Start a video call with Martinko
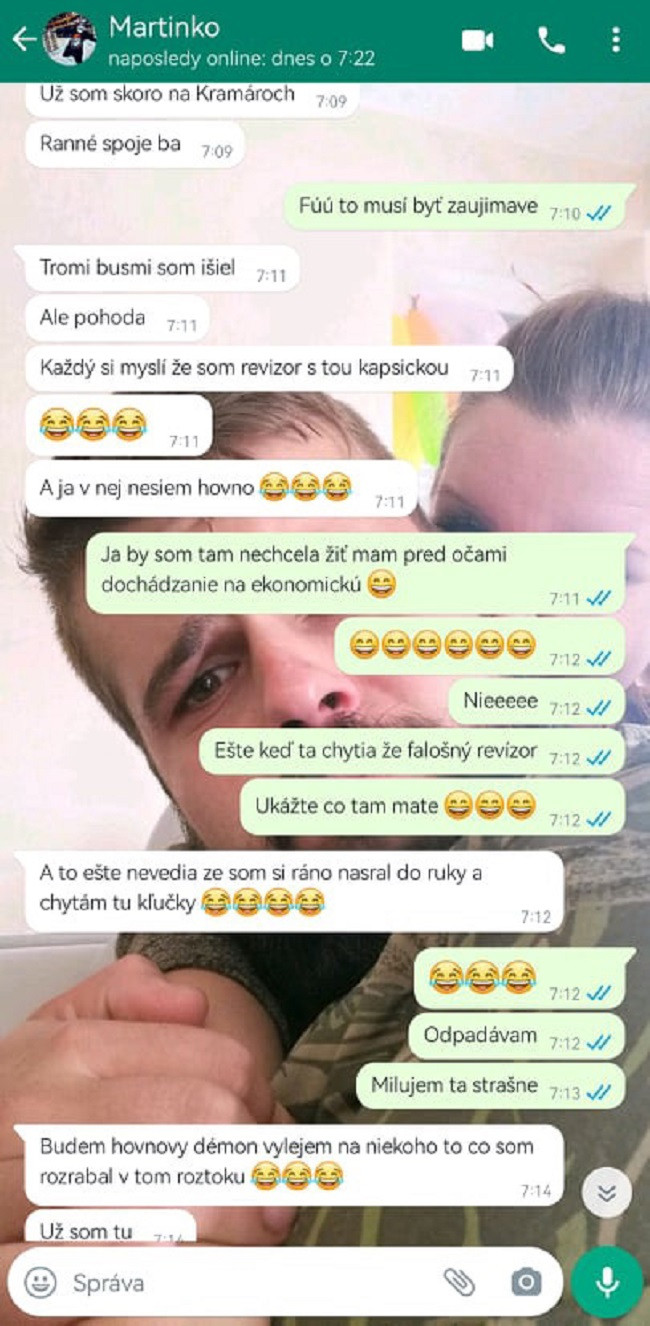Image resolution: width=650 pixels, height=1326 pixels. [478, 40]
